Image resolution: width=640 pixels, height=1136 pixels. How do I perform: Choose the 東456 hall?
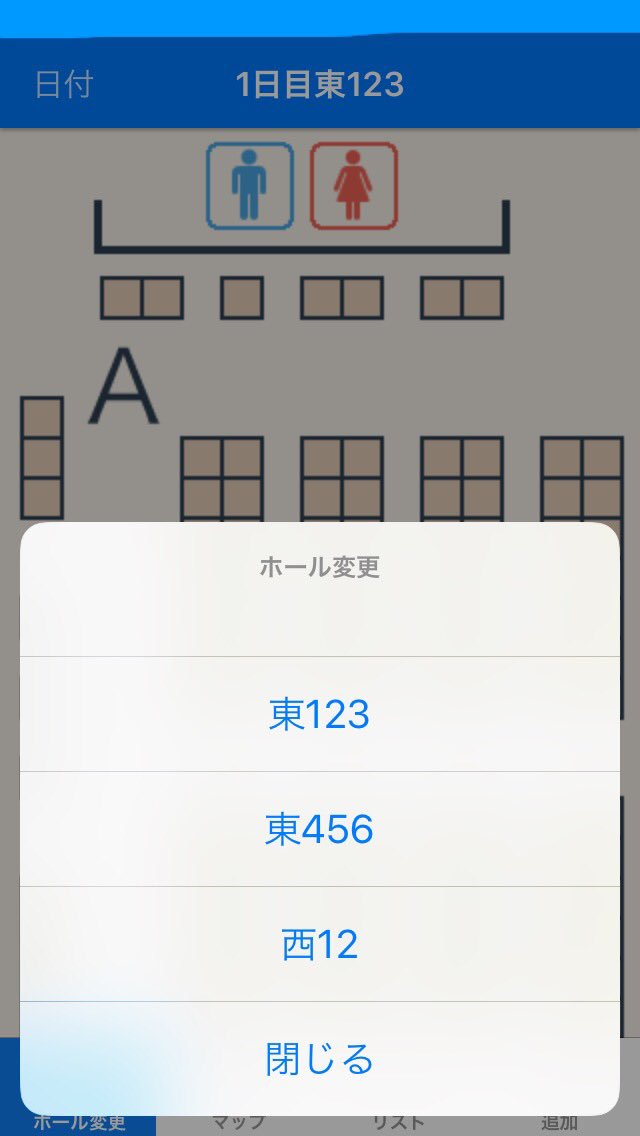pyautogui.click(x=320, y=830)
